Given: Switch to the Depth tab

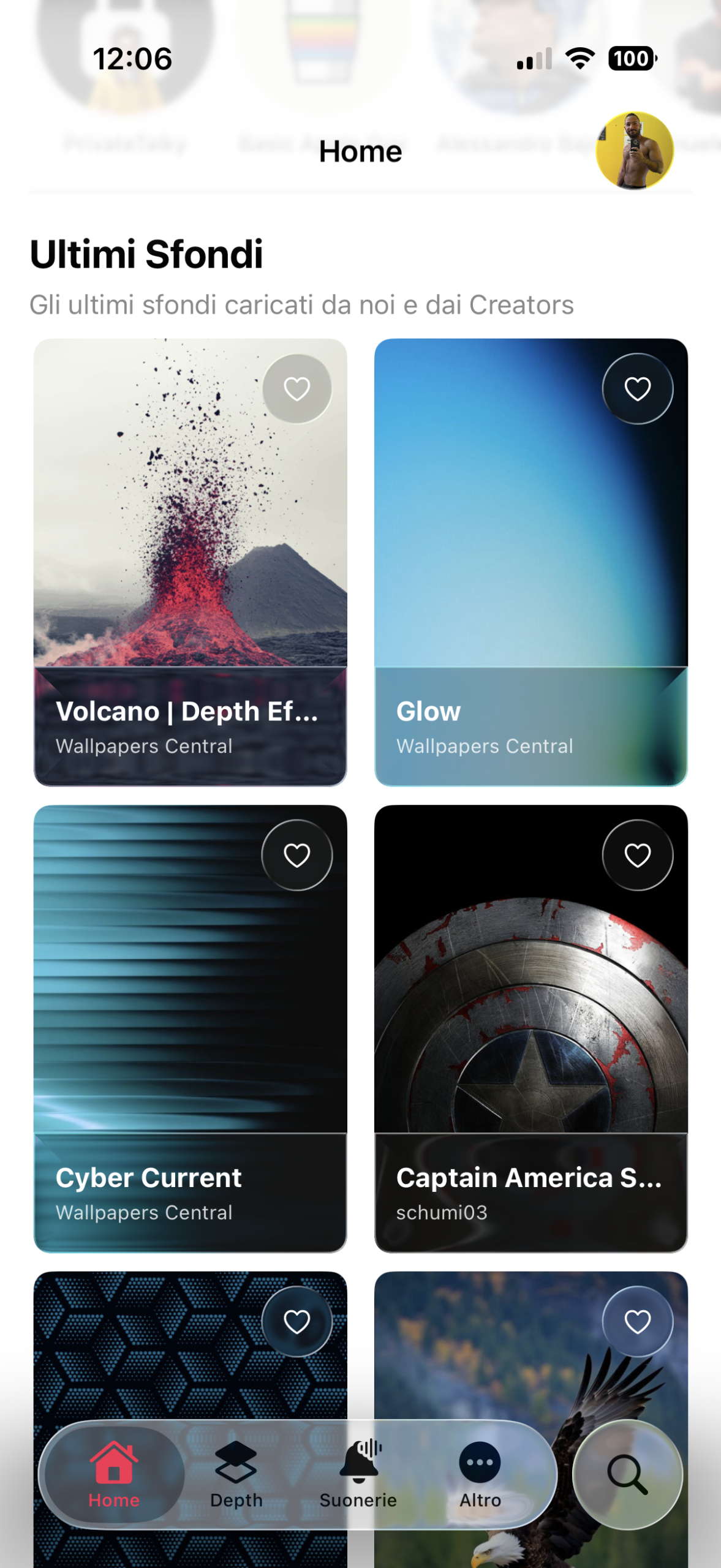Looking at the screenshot, I should [x=236, y=1474].
